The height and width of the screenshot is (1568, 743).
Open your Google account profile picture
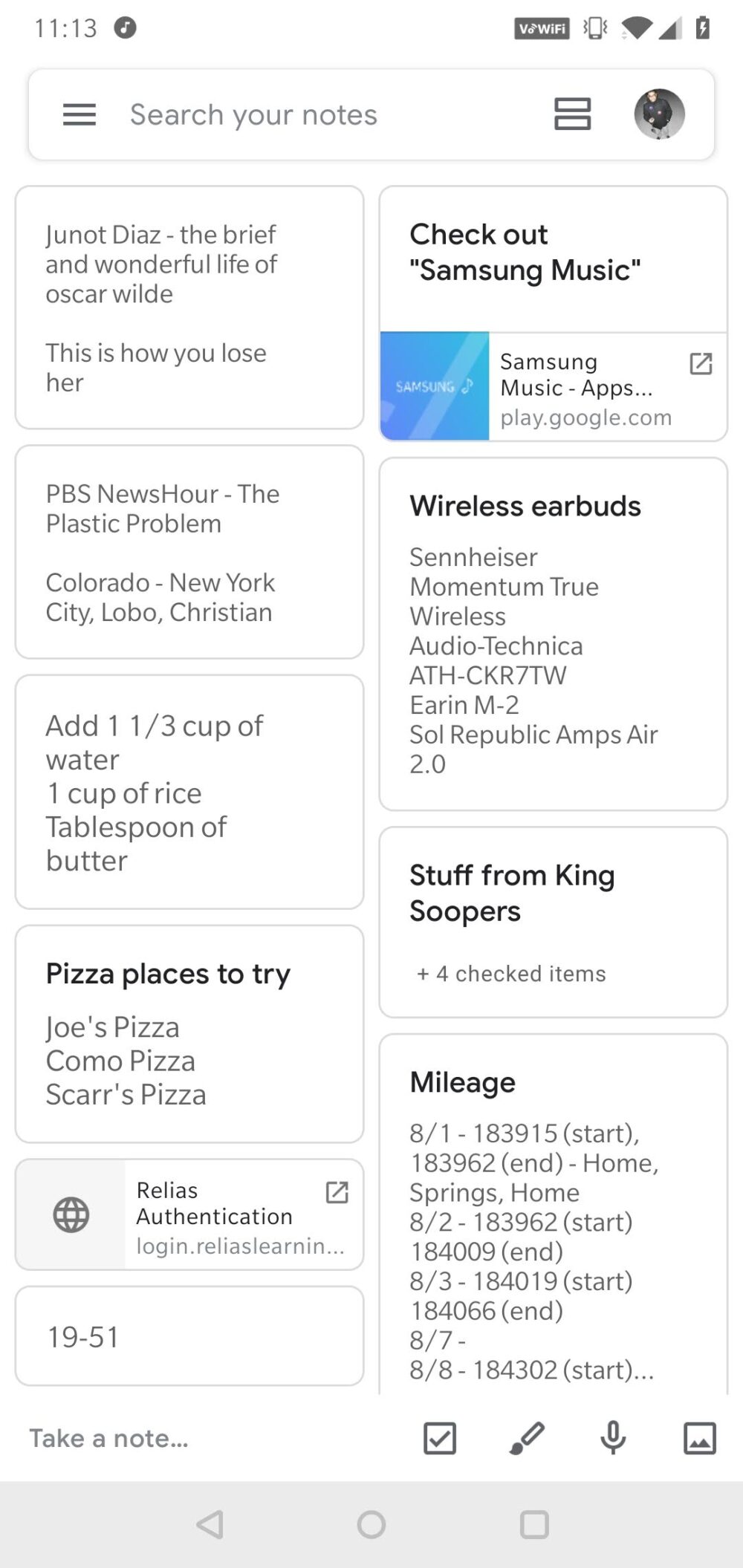tap(658, 114)
